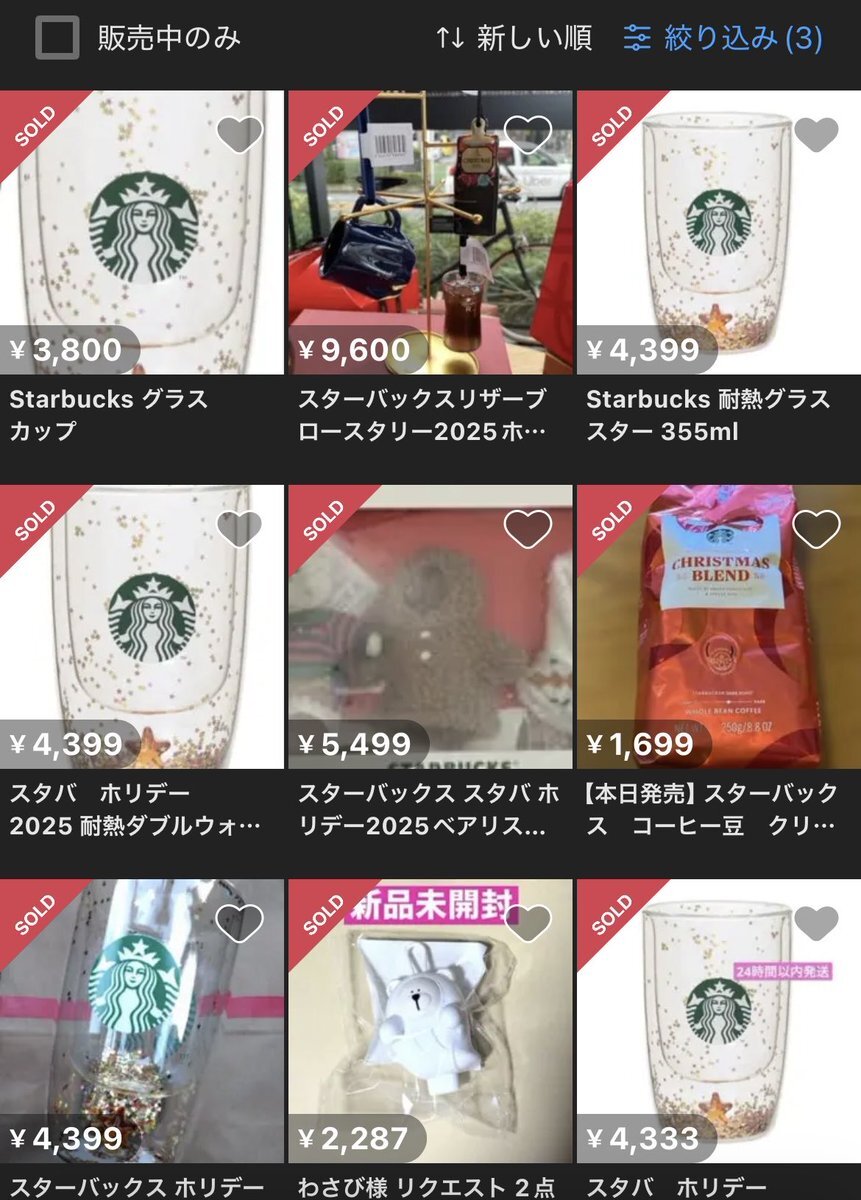Open the 新しい順 sort options
The height and width of the screenshot is (1200, 861).
(x=514, y=39)
